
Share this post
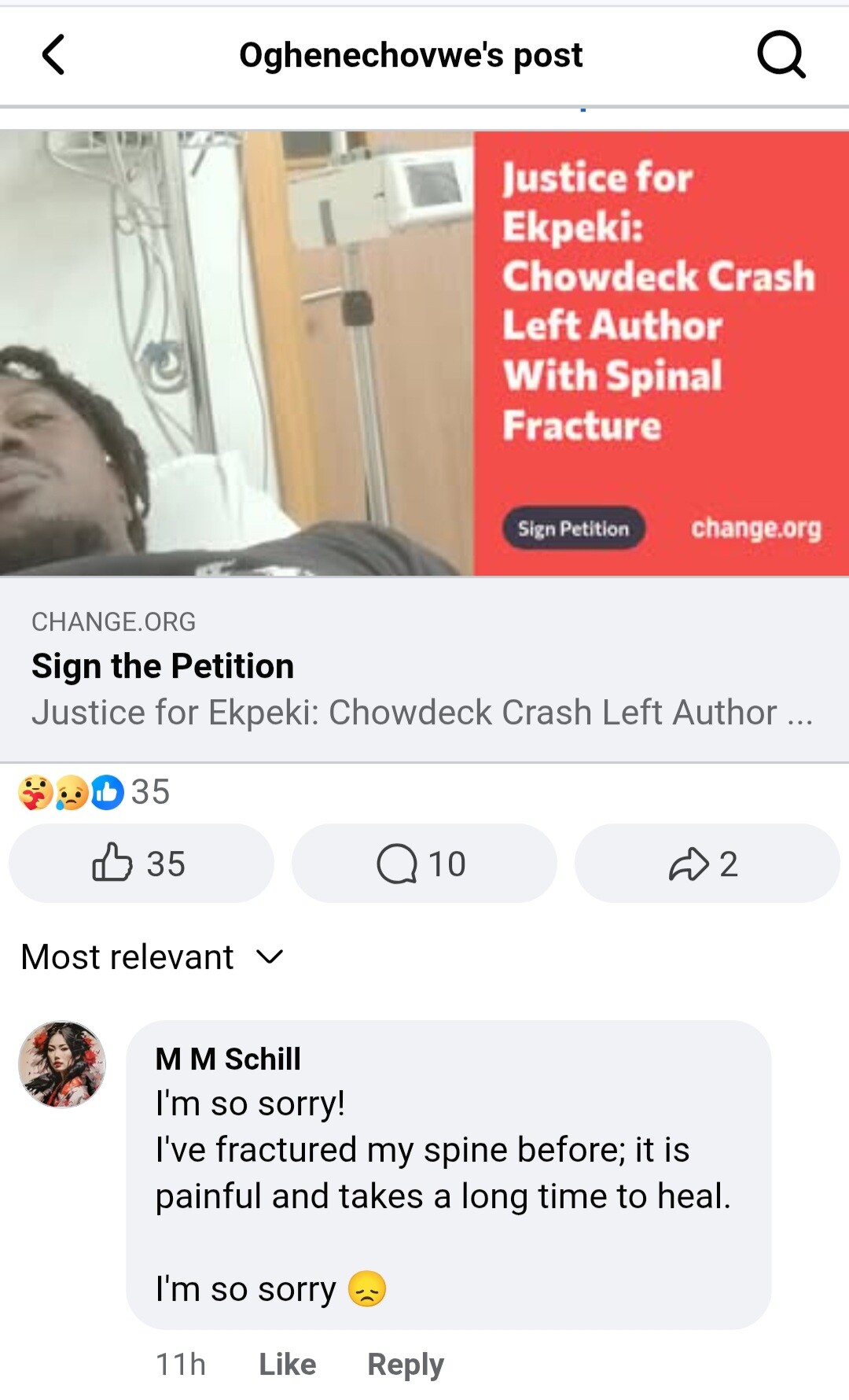pos(706,864)
